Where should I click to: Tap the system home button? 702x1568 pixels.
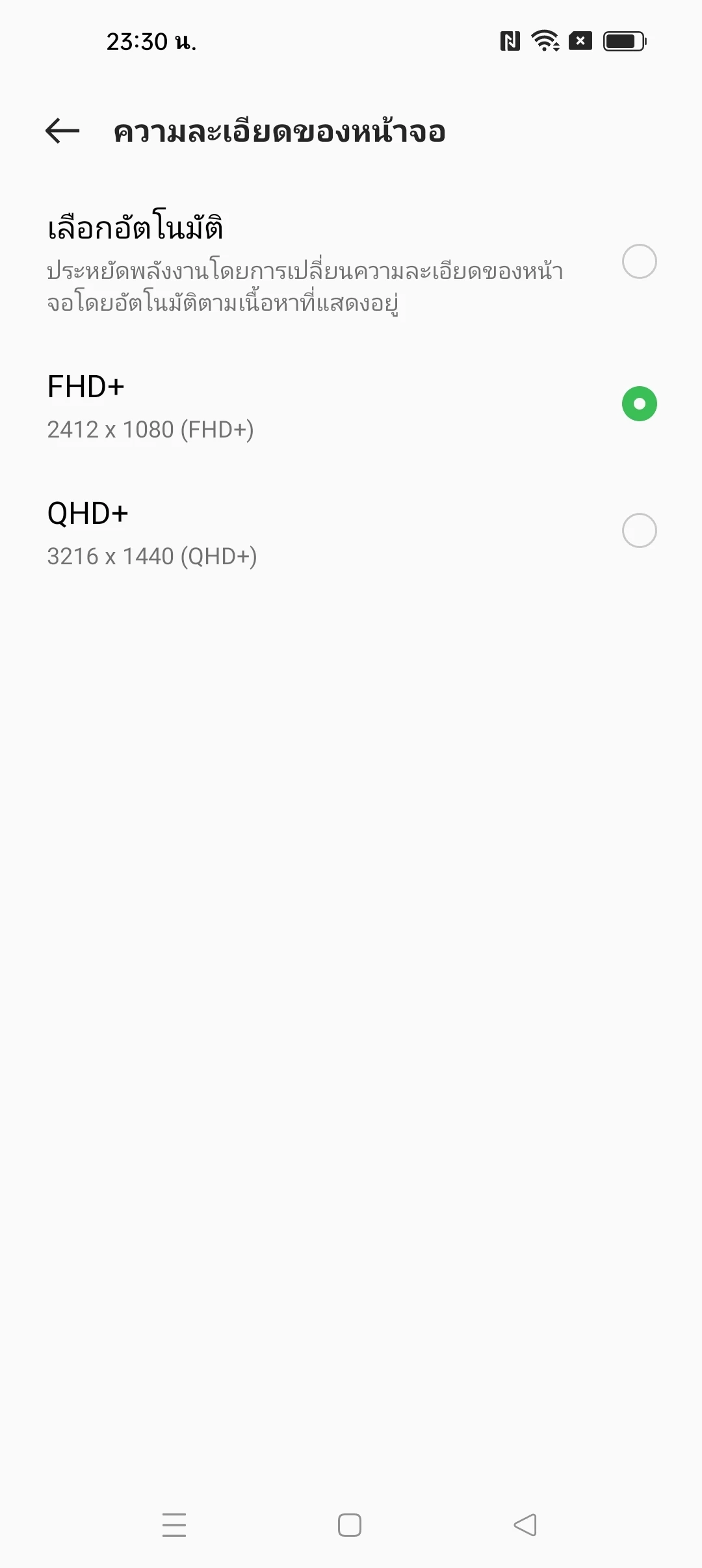[x=350, y=1524]
